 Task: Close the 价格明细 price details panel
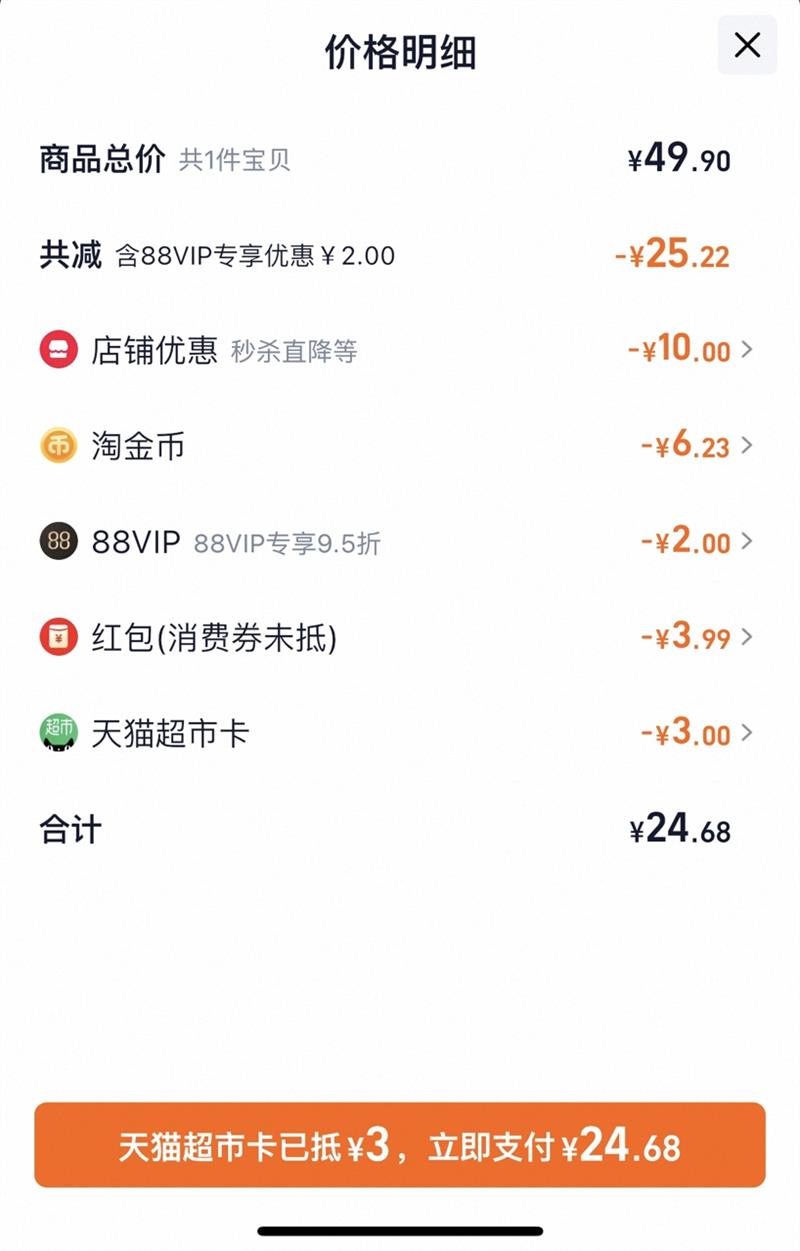coord(747,46)
